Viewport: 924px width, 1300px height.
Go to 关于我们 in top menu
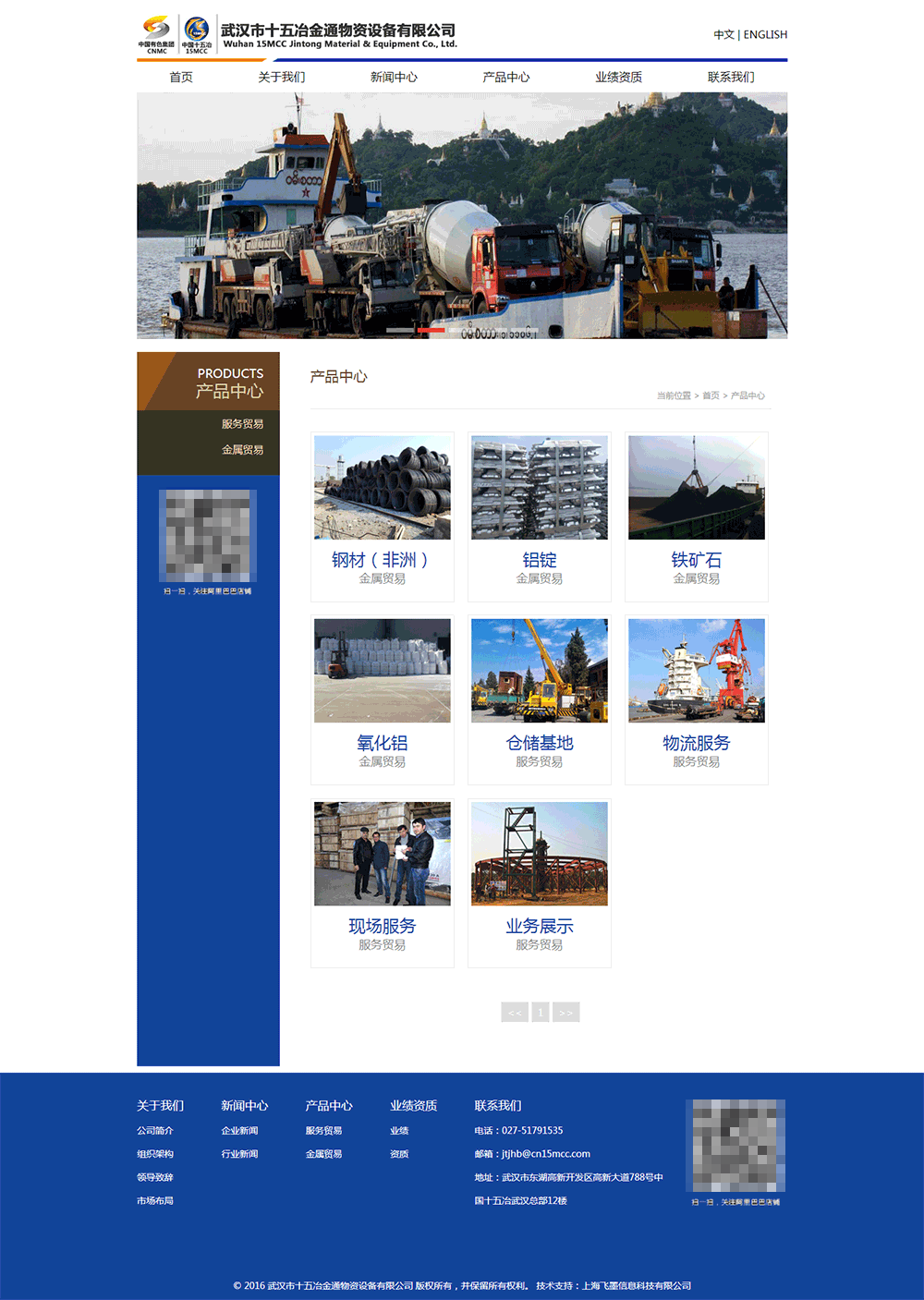pyautogui.click(x=281, y=77)
